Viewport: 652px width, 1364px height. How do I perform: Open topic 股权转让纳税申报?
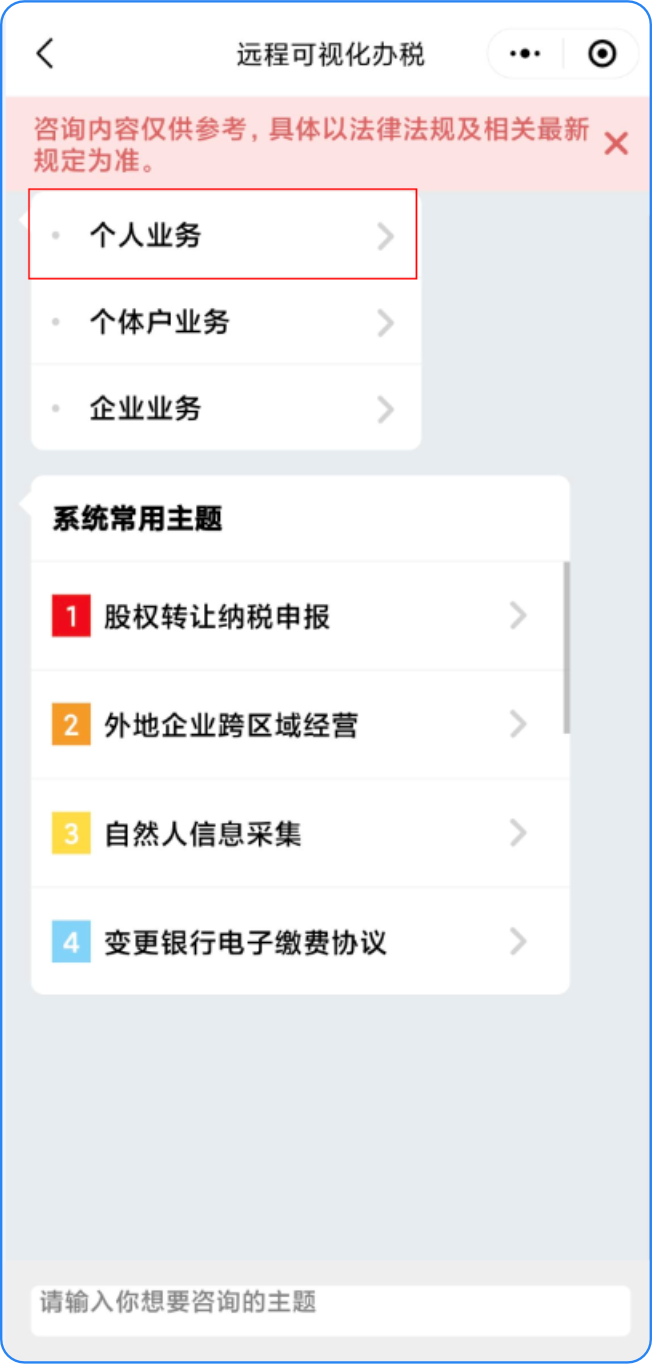coord(300,616)
